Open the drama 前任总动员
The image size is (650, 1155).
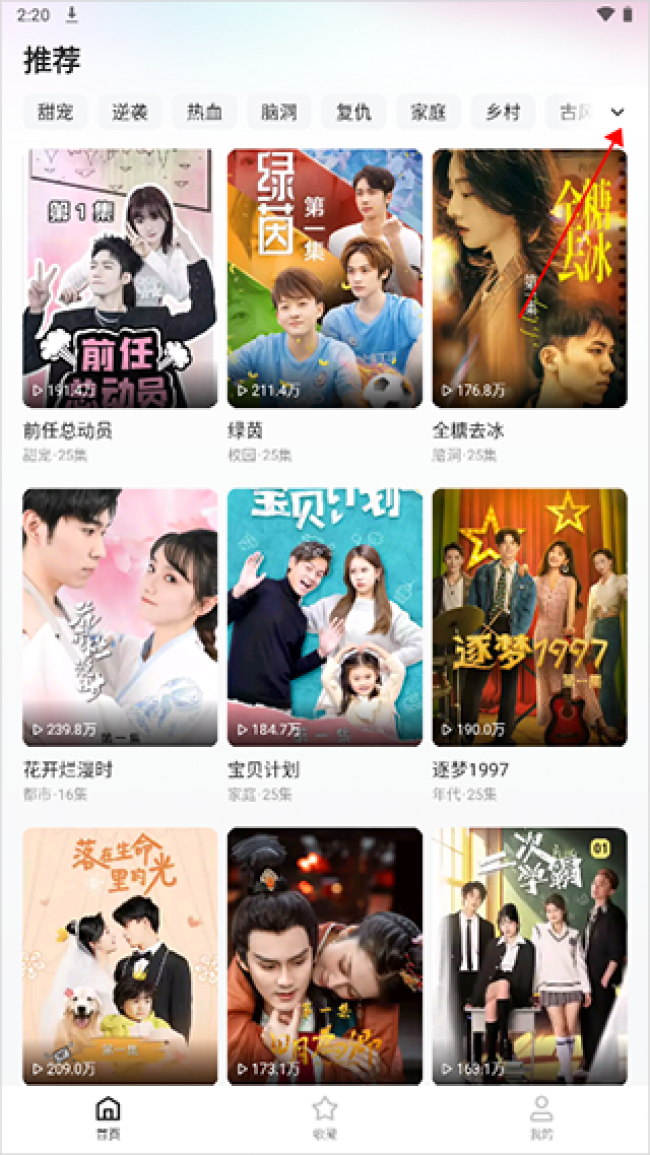120,279
